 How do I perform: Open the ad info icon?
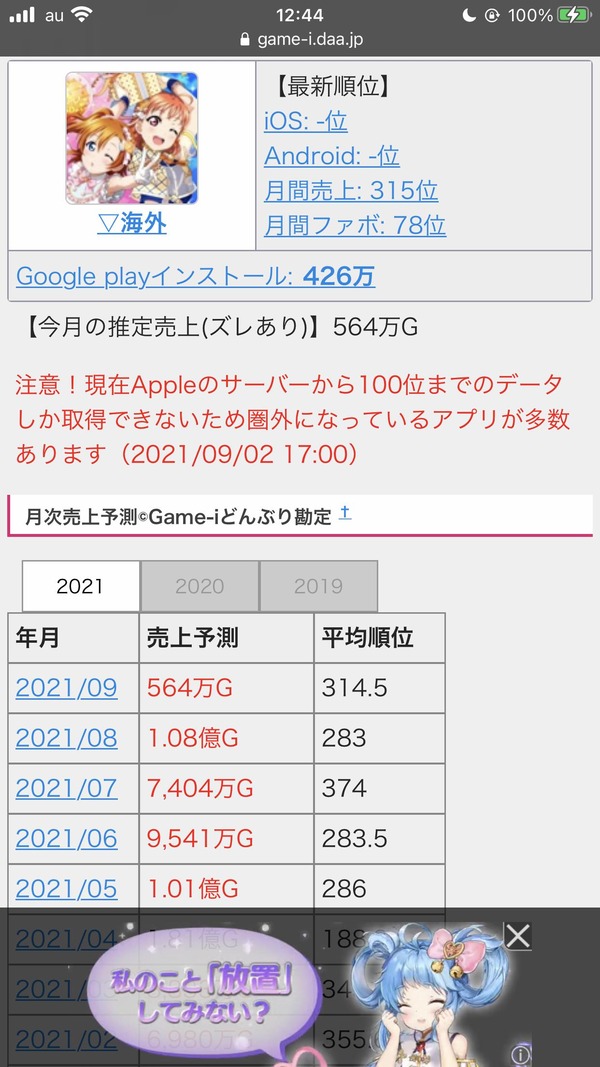tap(520, 1054)
